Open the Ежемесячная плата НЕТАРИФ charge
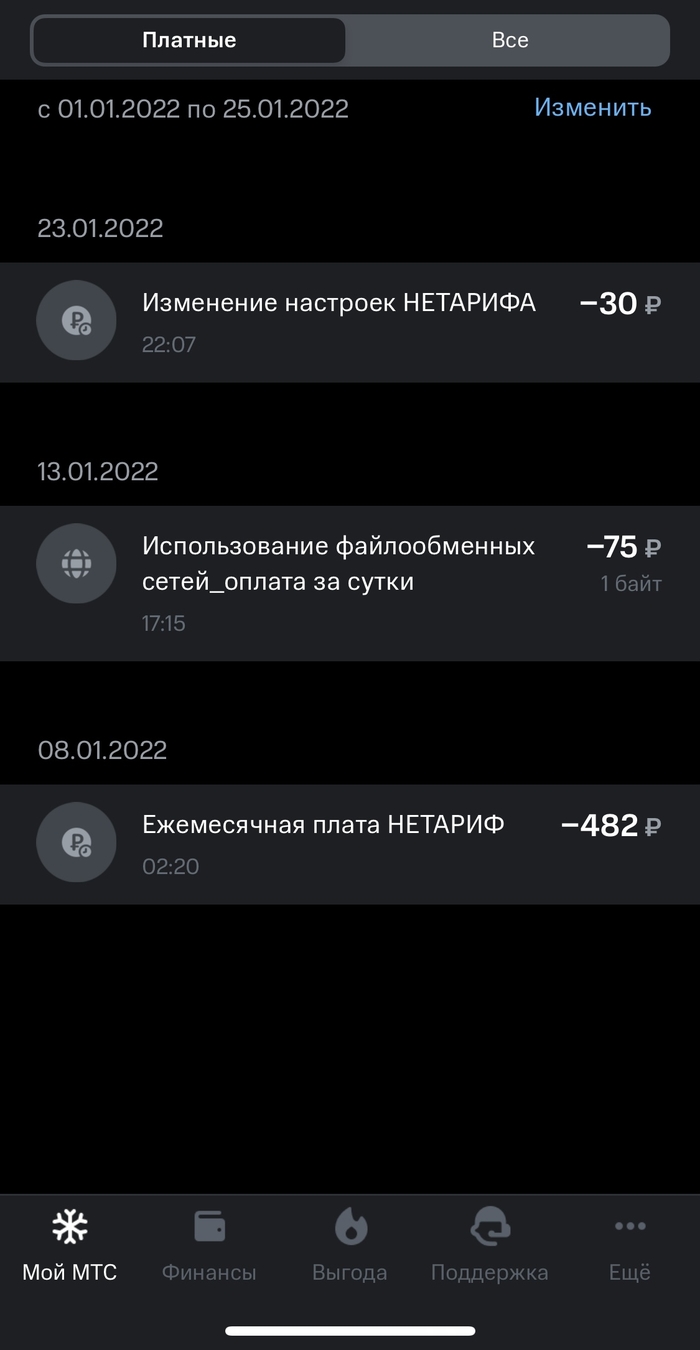Screen dimensions: 700x1350 350,844
